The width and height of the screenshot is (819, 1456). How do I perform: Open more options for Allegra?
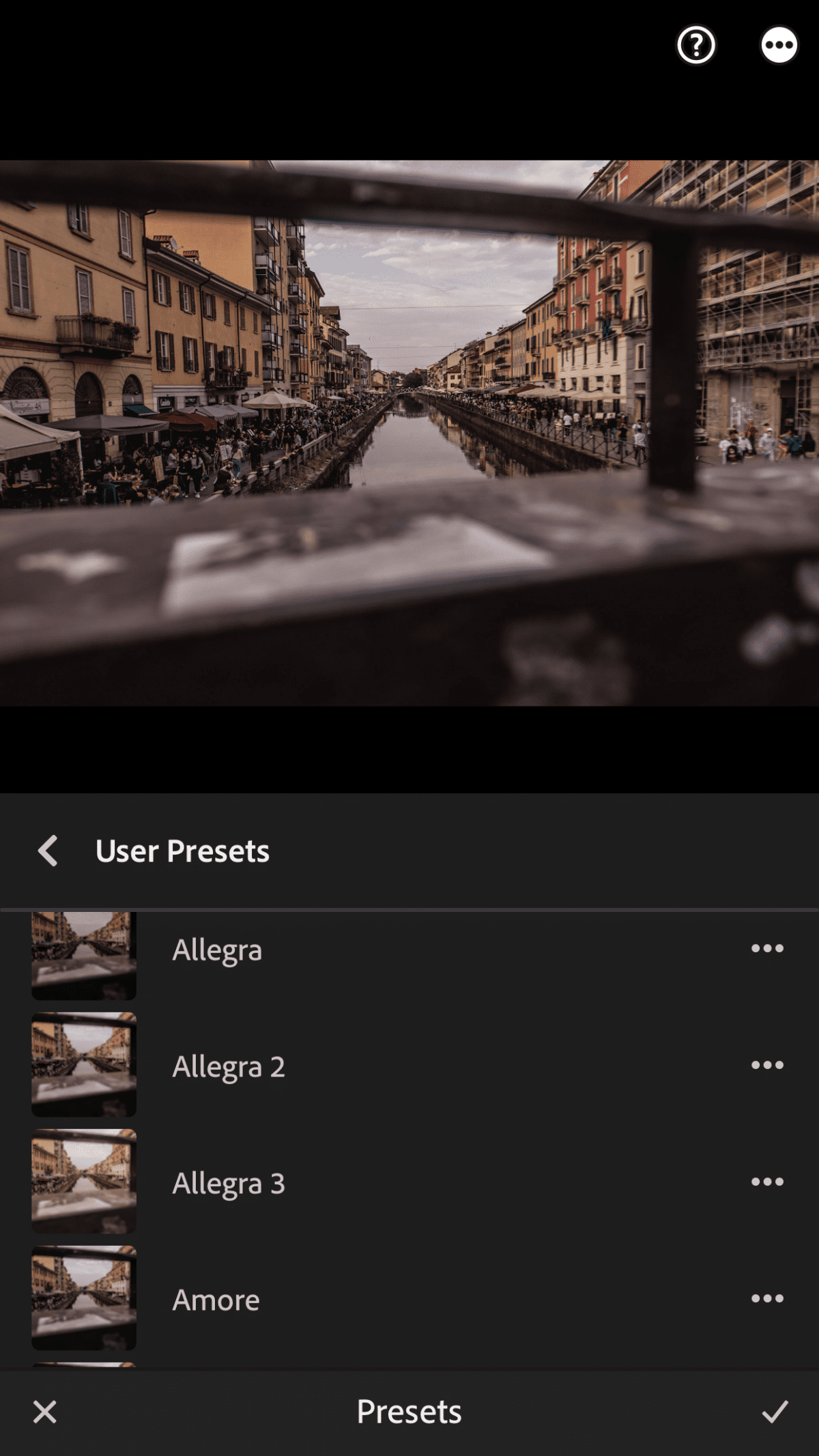coord(767,948)
